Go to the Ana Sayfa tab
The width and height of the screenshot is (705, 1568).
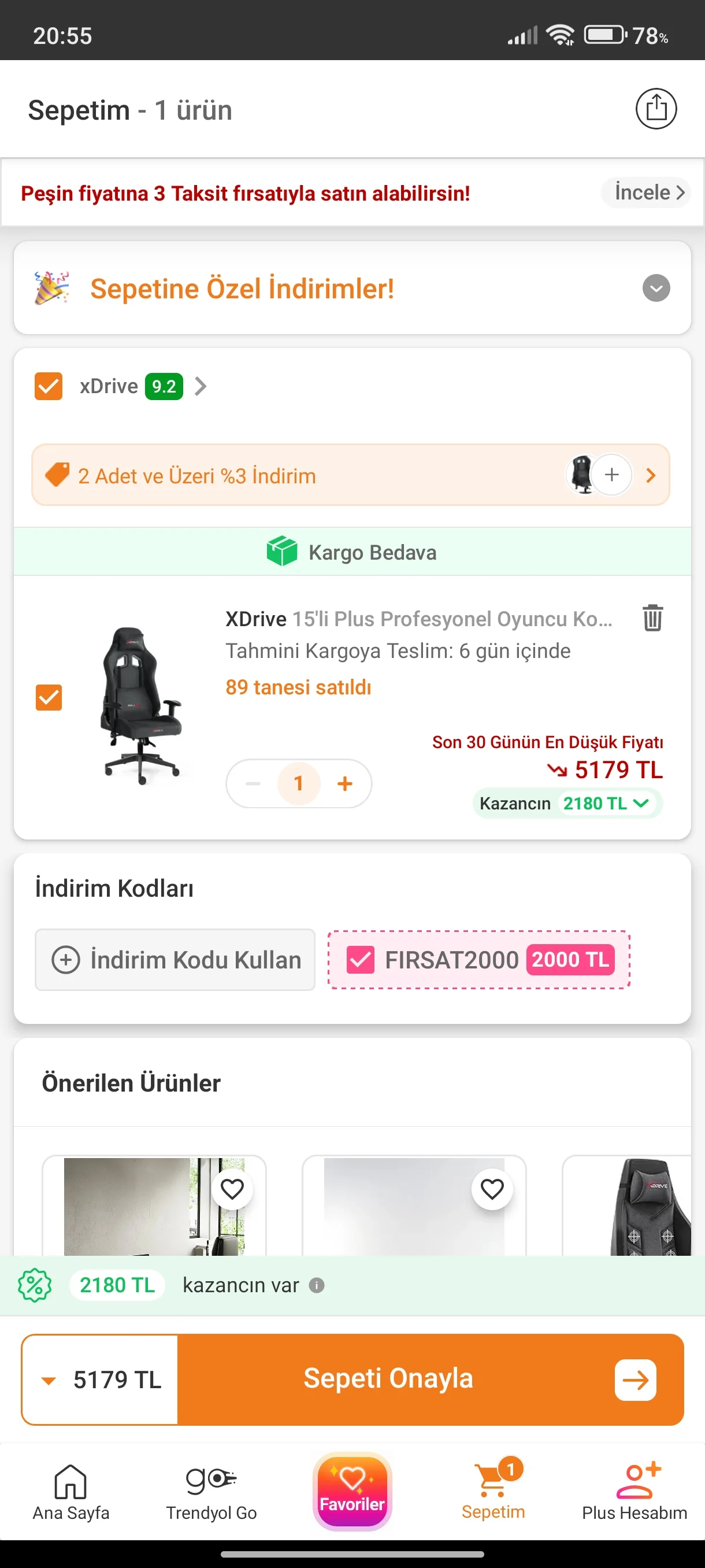(x=70, y=1491)
